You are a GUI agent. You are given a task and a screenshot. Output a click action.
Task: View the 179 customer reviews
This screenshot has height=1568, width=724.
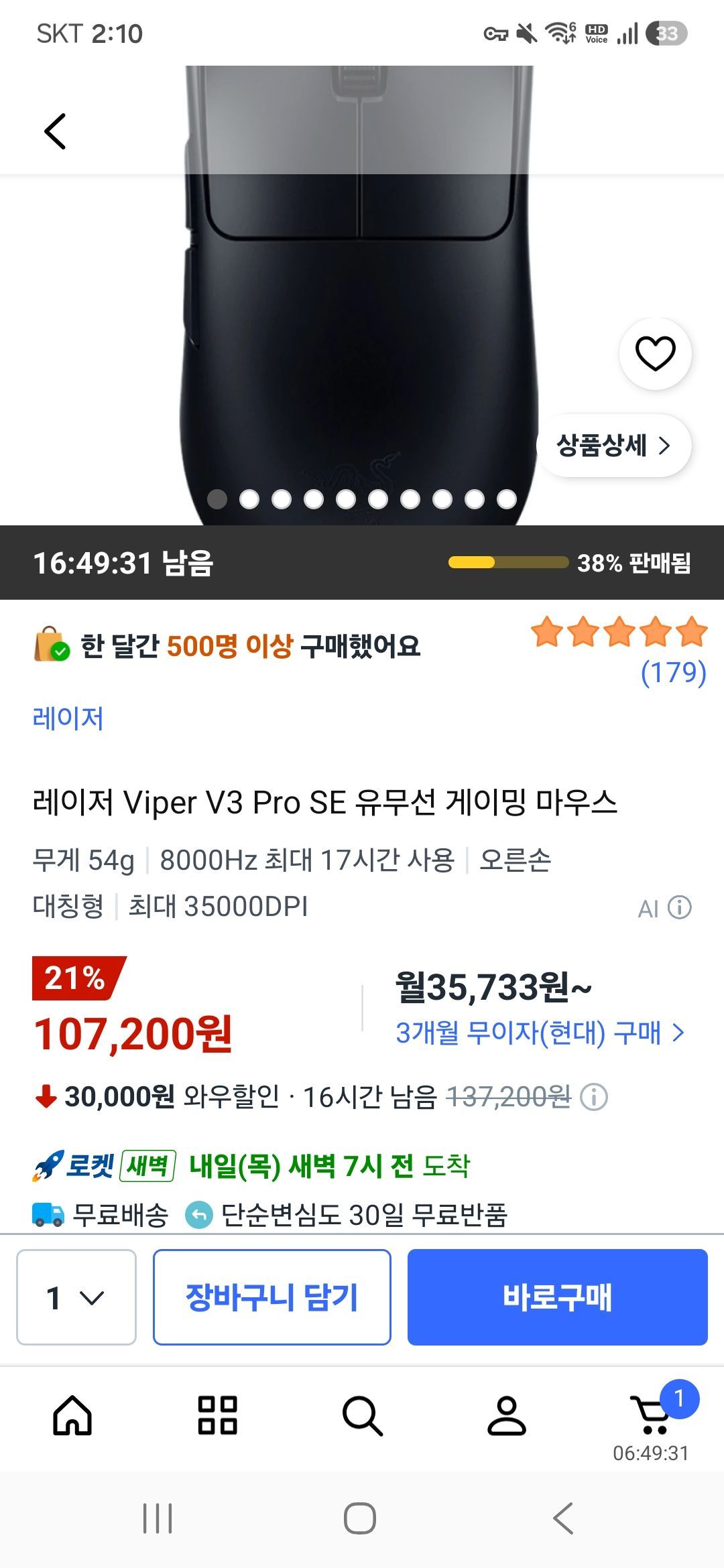click(x=673, y=672)
